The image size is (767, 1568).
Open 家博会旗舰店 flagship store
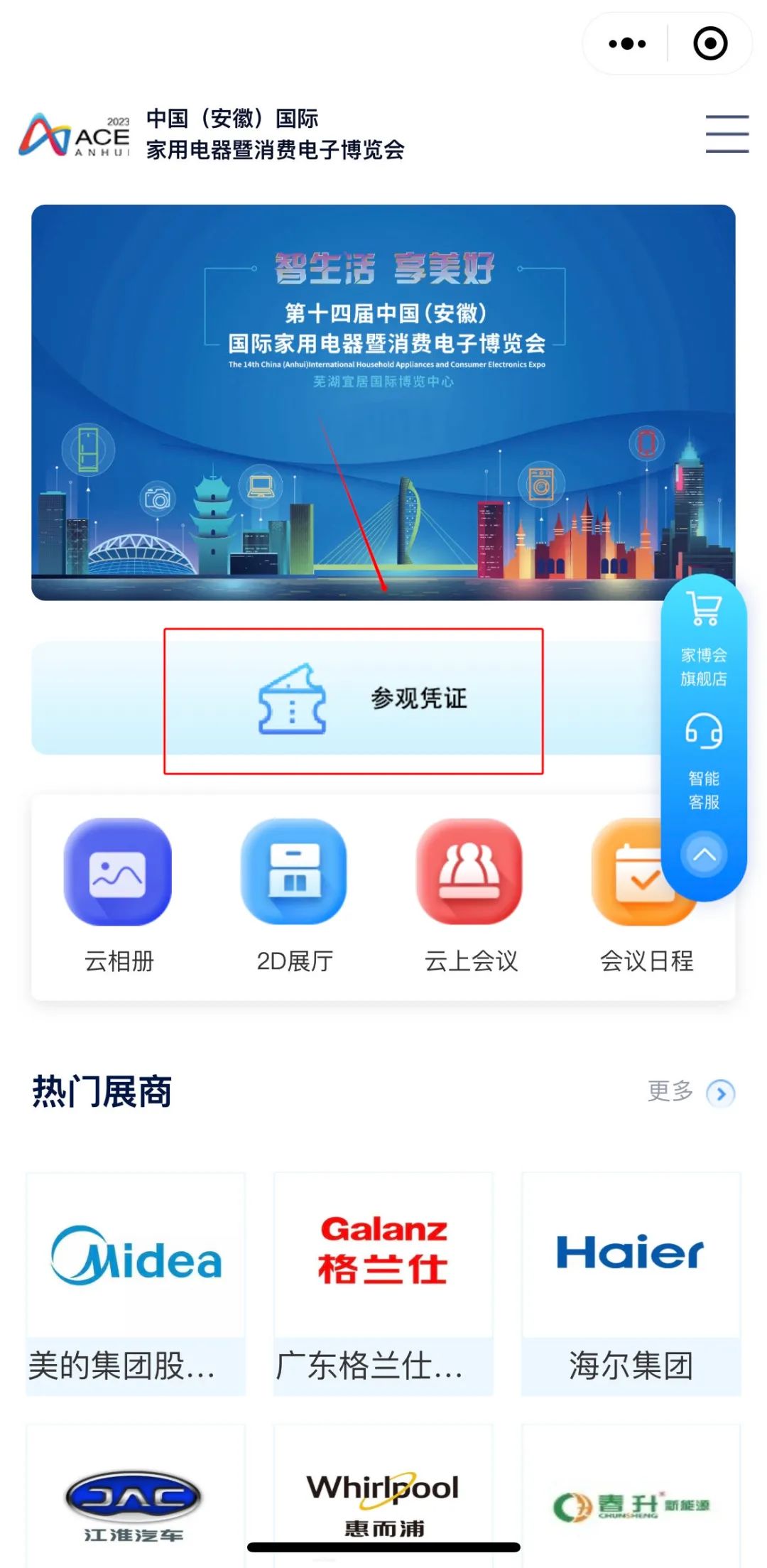(x=704, y=639)
